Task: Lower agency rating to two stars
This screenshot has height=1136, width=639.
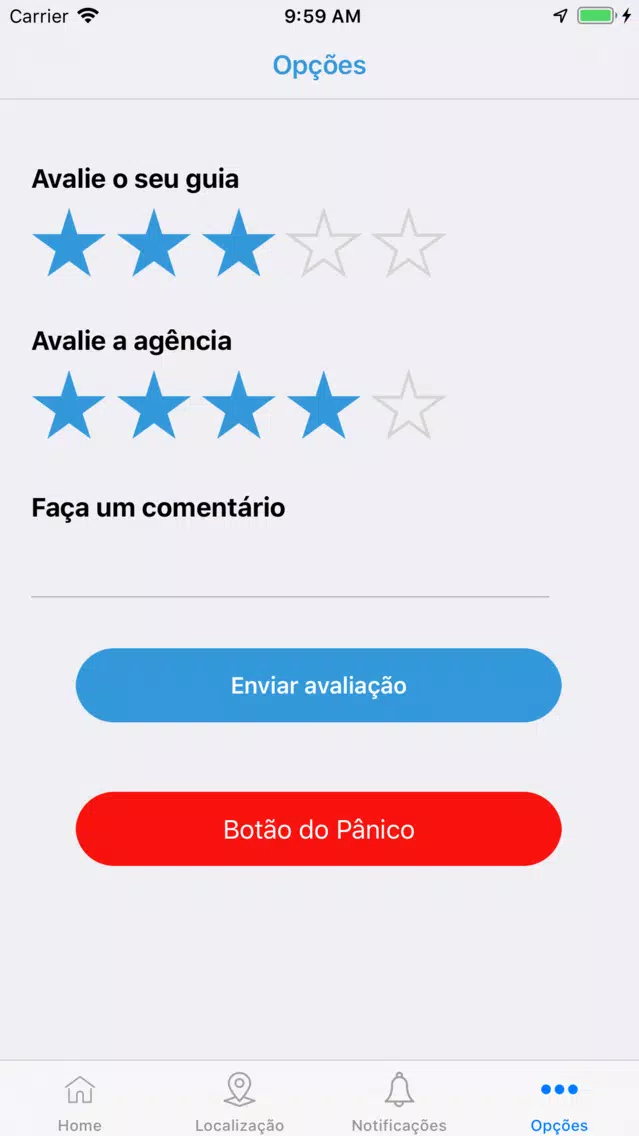Action: 154,405
